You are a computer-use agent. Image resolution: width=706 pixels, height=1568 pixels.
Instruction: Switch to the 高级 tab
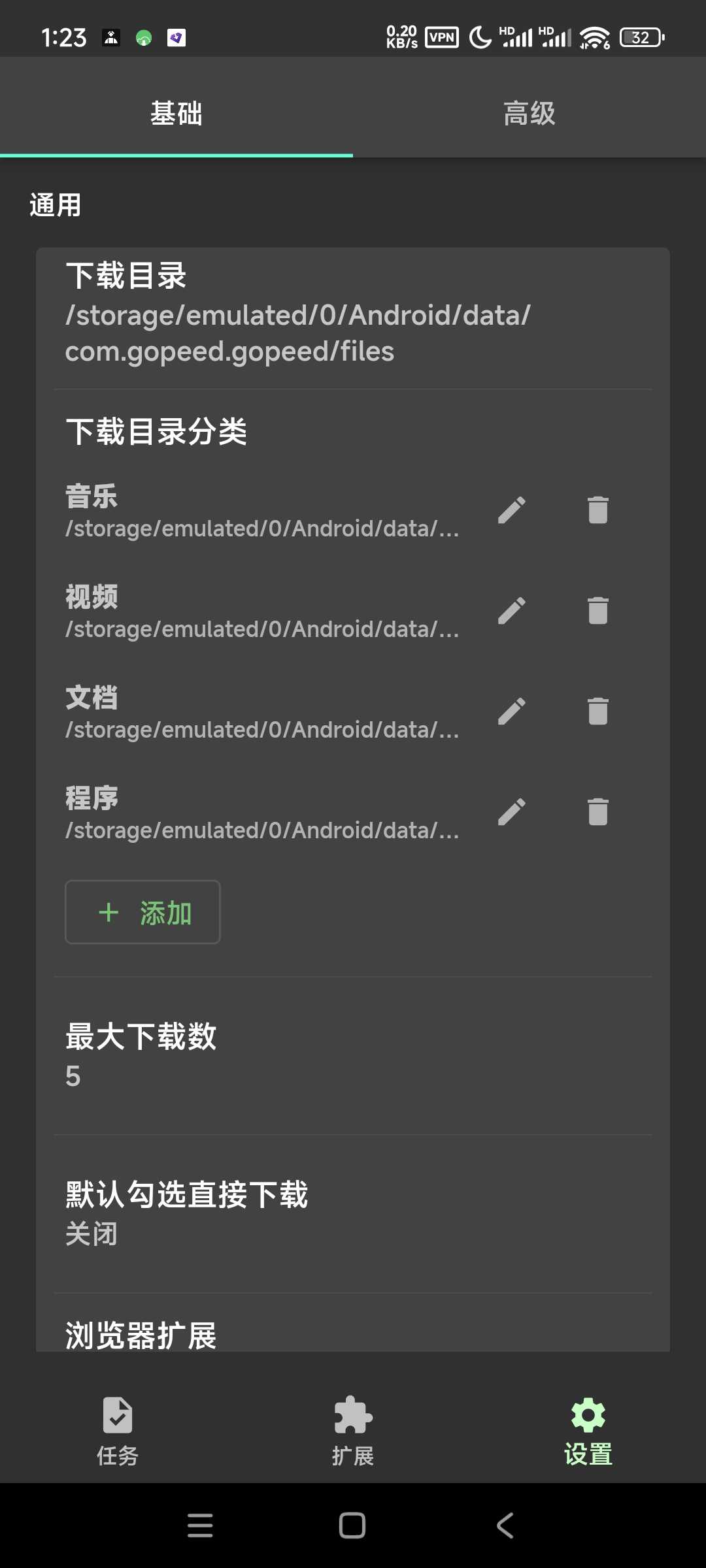pyautogui.click(x=529, y=113)
